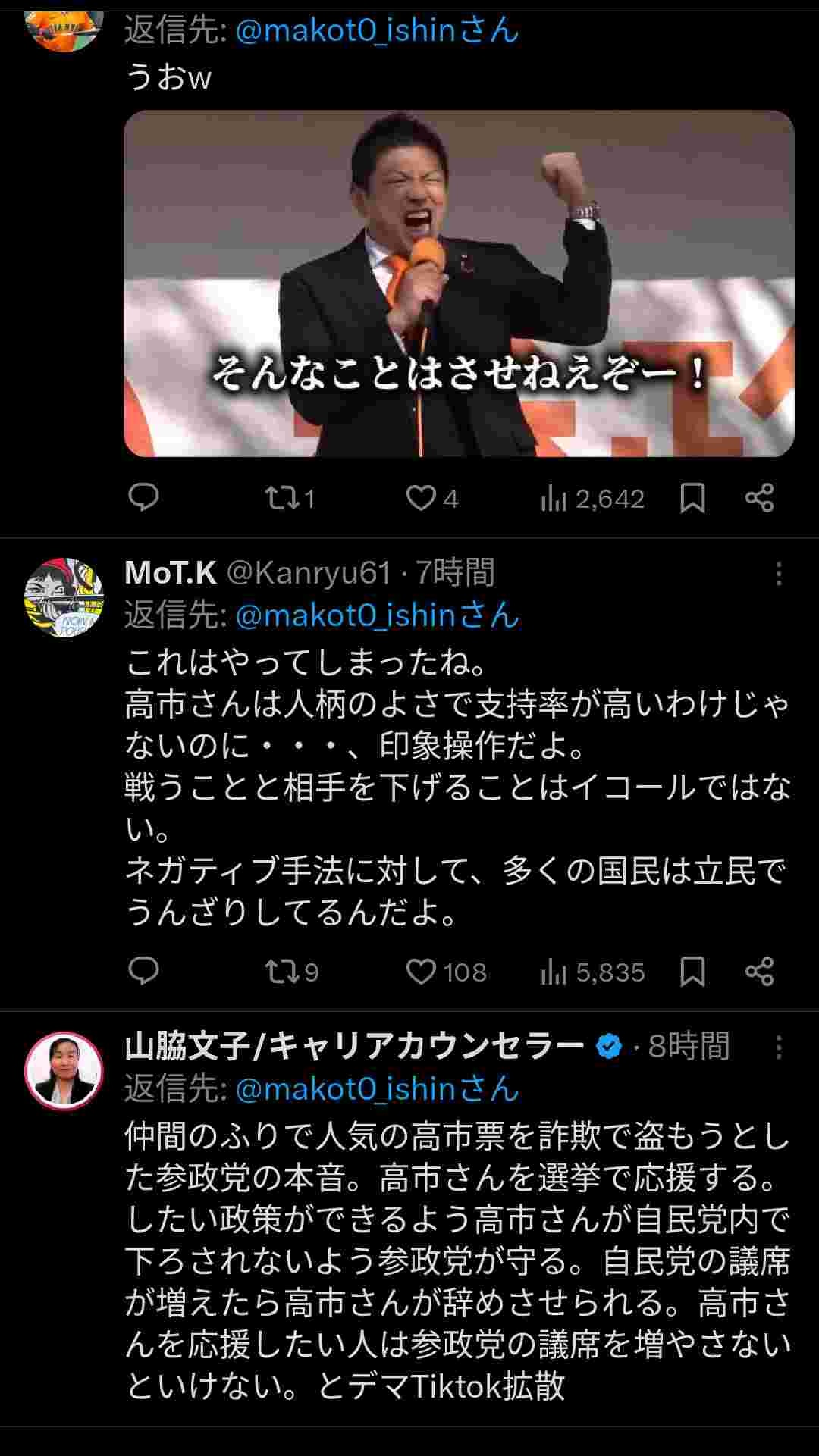Open 山脇文子's tweet about 参政党
The width and height of the screenshot is (819, 1456).
click(x=458, y=1260)
